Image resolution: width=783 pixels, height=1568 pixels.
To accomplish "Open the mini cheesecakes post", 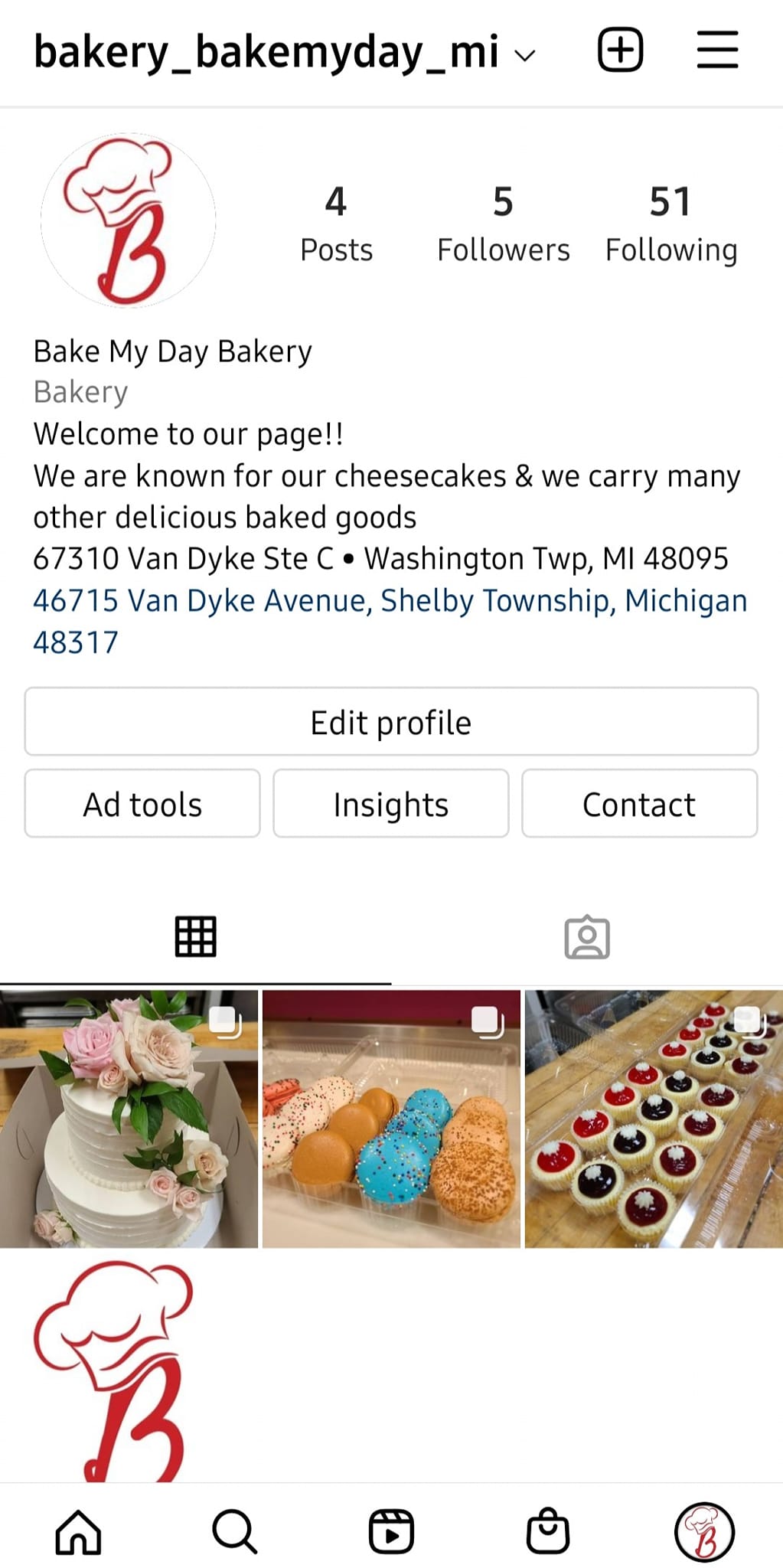I will 654,1119.
